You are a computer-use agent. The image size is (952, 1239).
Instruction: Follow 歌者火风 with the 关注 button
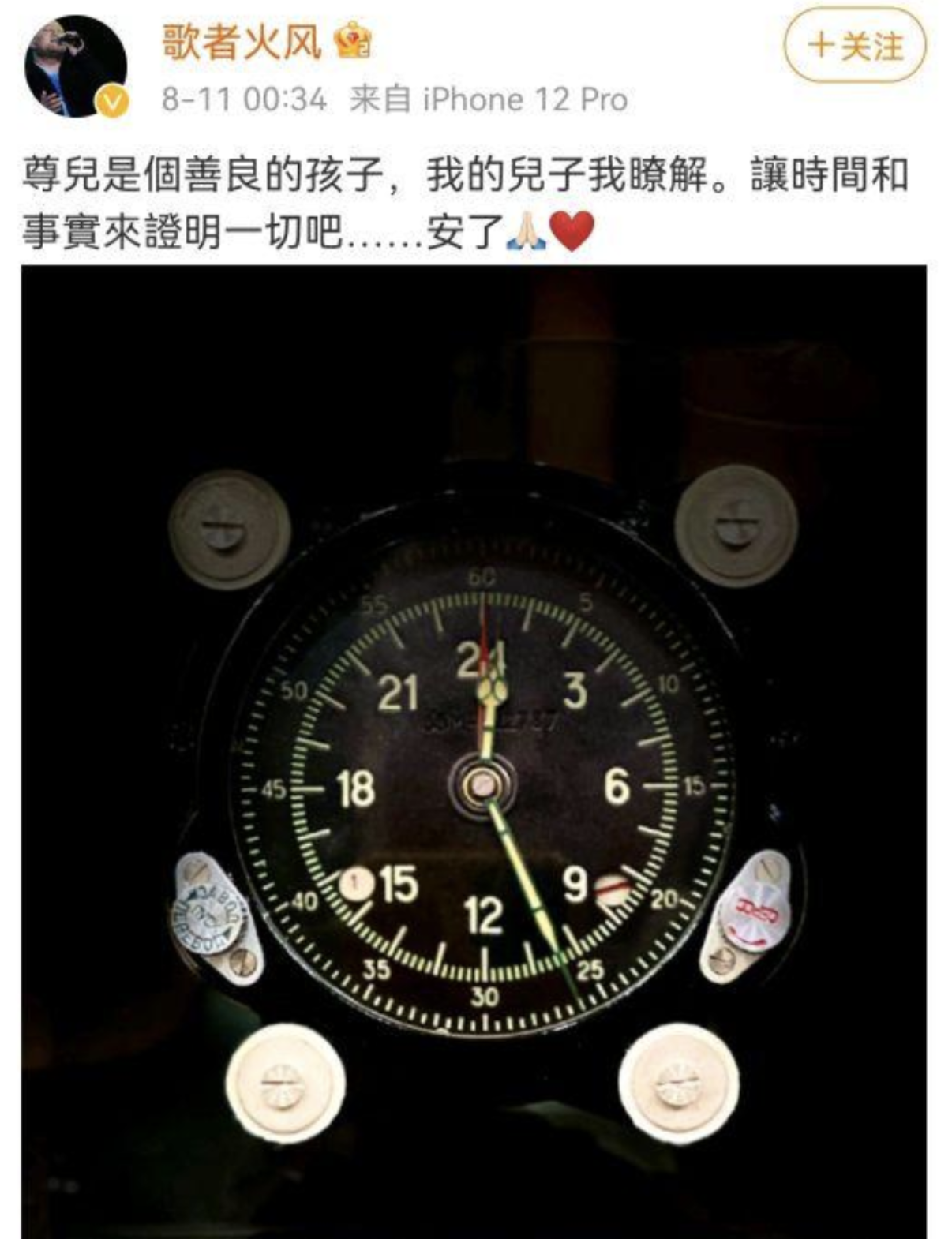click(x=854, y=46)
